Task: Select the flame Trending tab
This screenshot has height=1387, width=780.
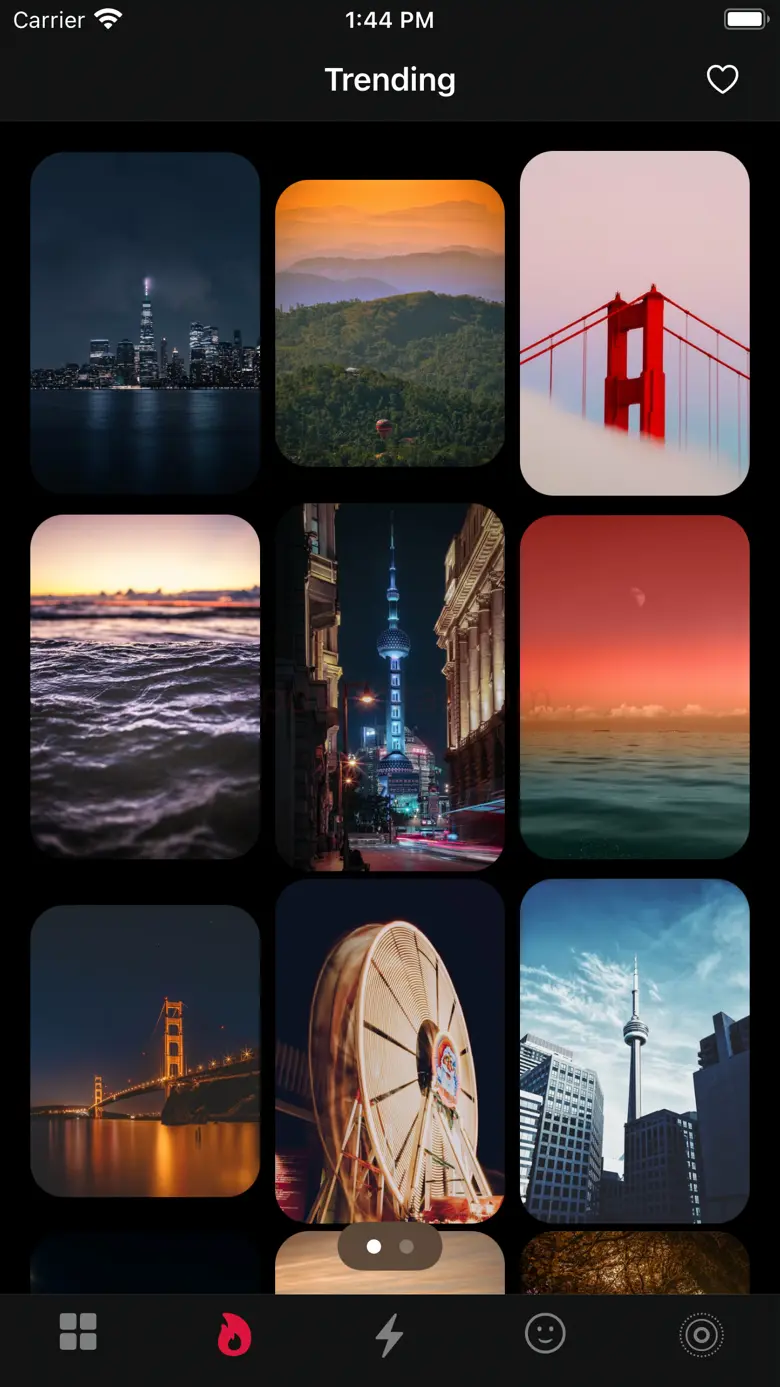Action: point(234,1334)
